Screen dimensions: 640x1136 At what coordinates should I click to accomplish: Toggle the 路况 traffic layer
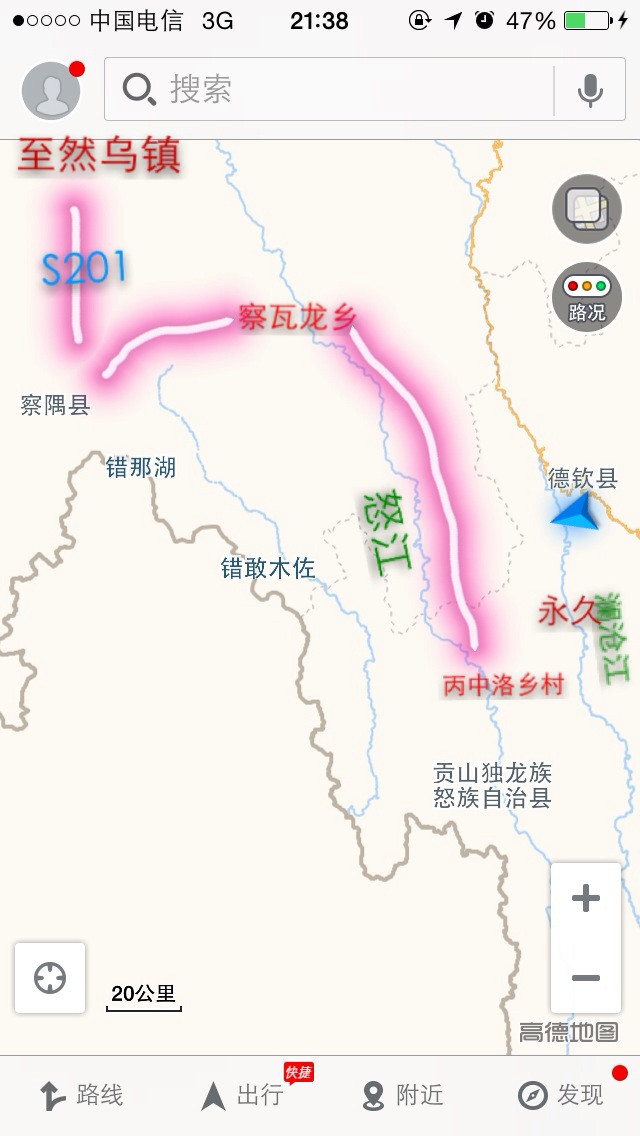tap(587, 297)
